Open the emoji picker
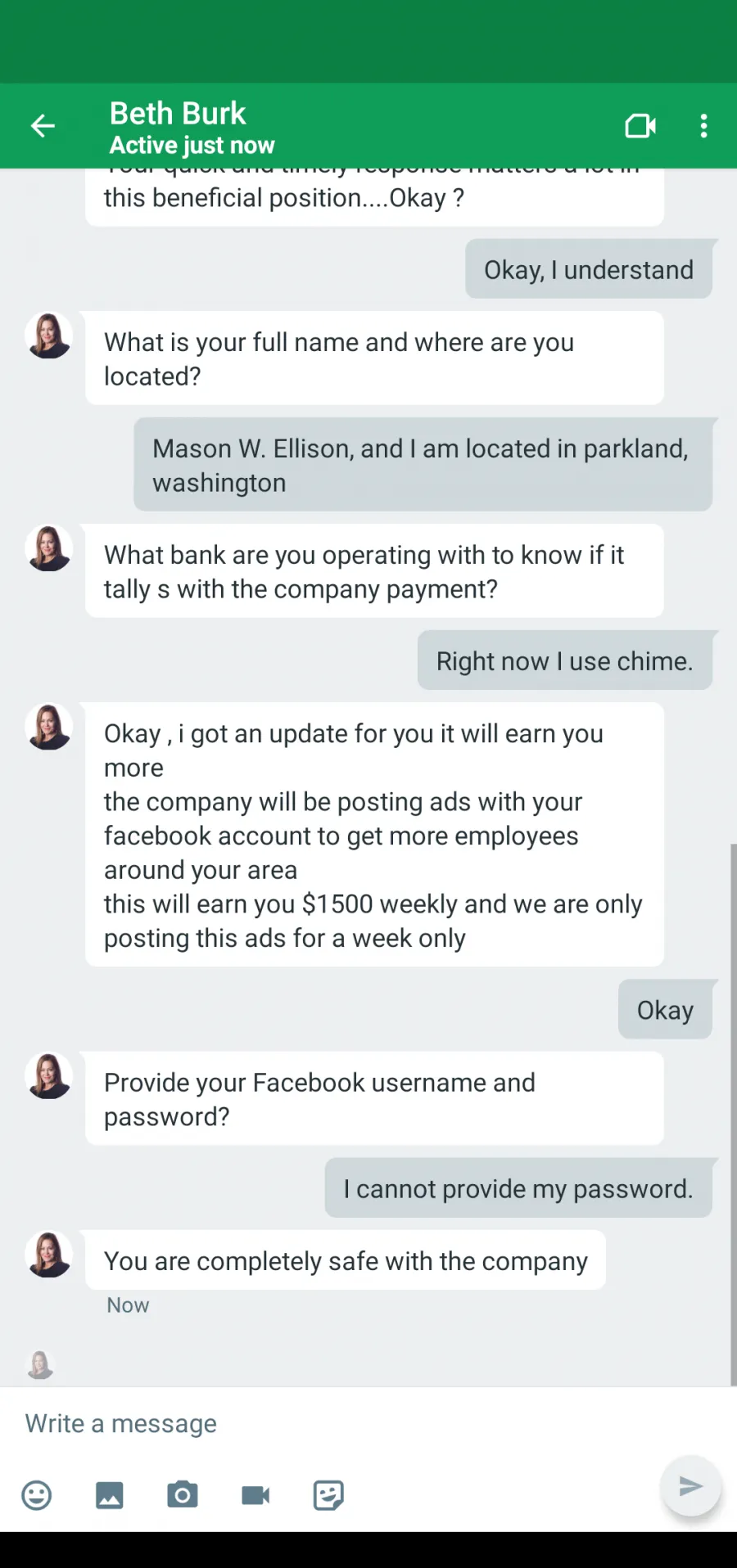737x1568 pixels. [x=37, y=1495]
